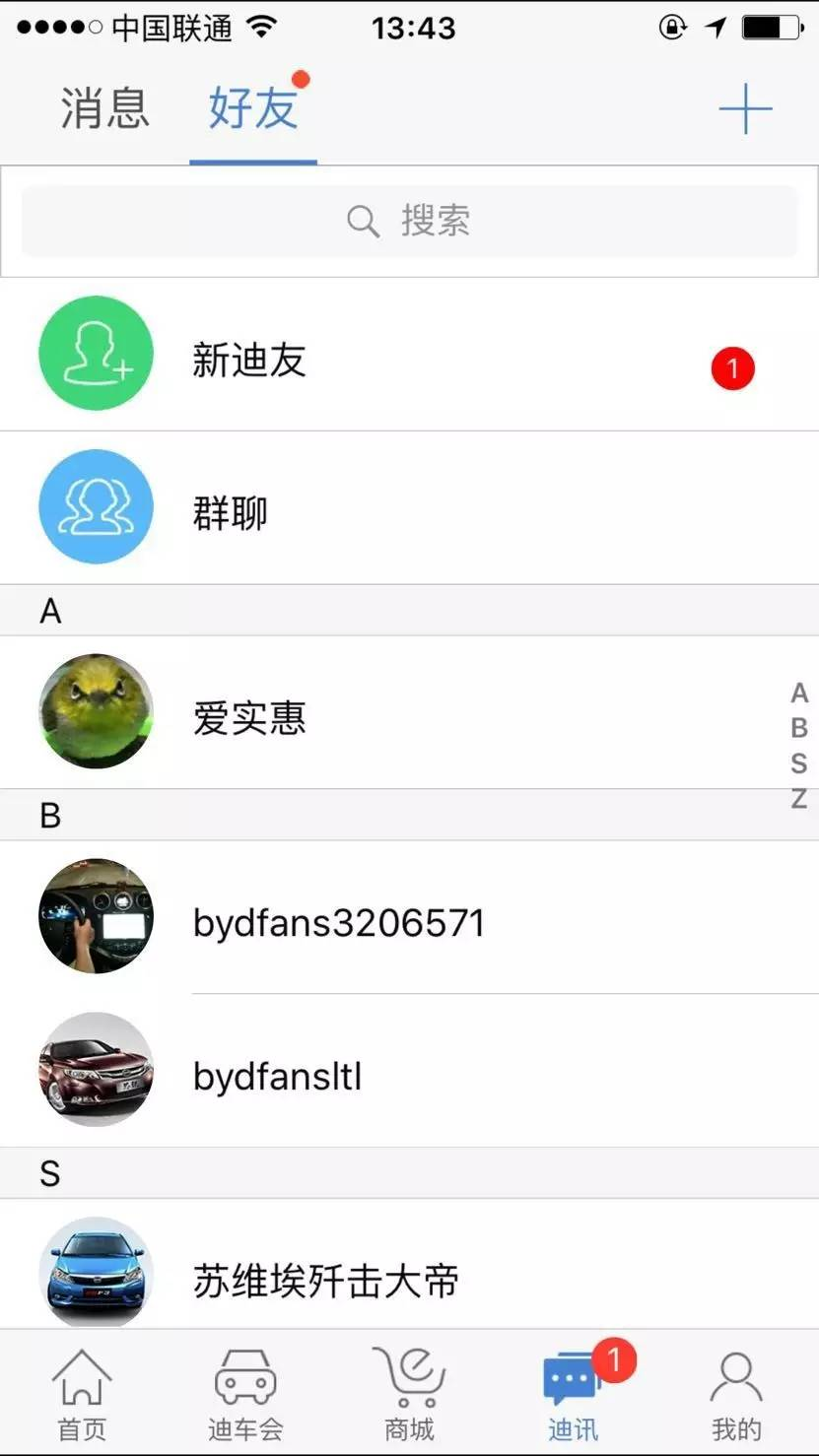This screenshot has width=819, height=1456.
Task: Open the 迪车会 tab
Action: point(245,1394)
